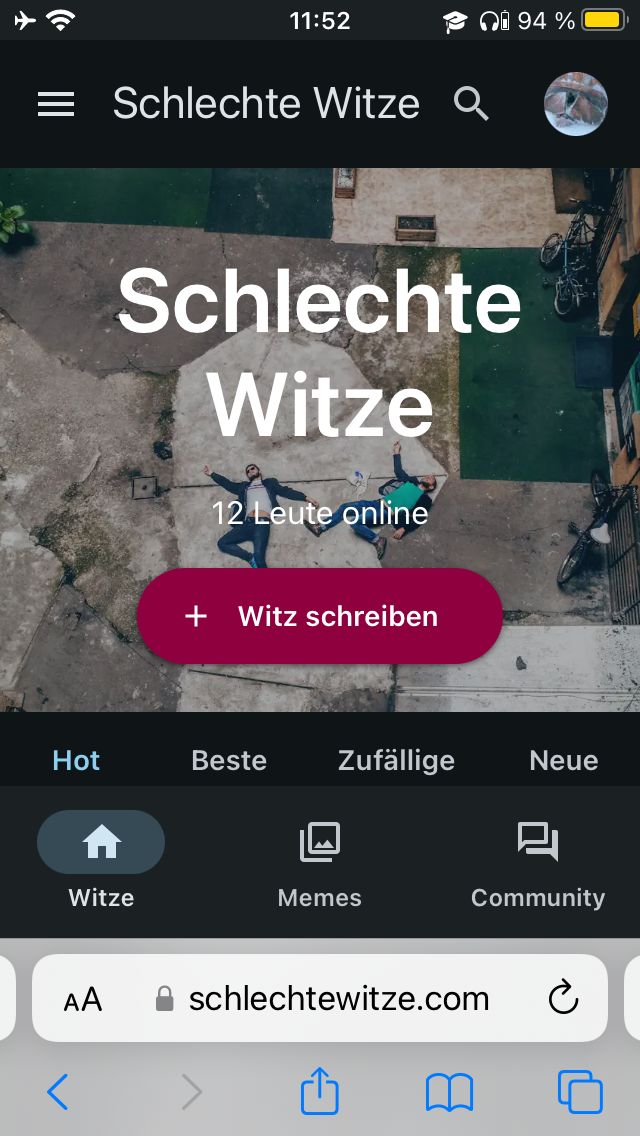Screen dimensions: 640x1136
Task: Open the search magnifier icon
Action: click(472, 104)
